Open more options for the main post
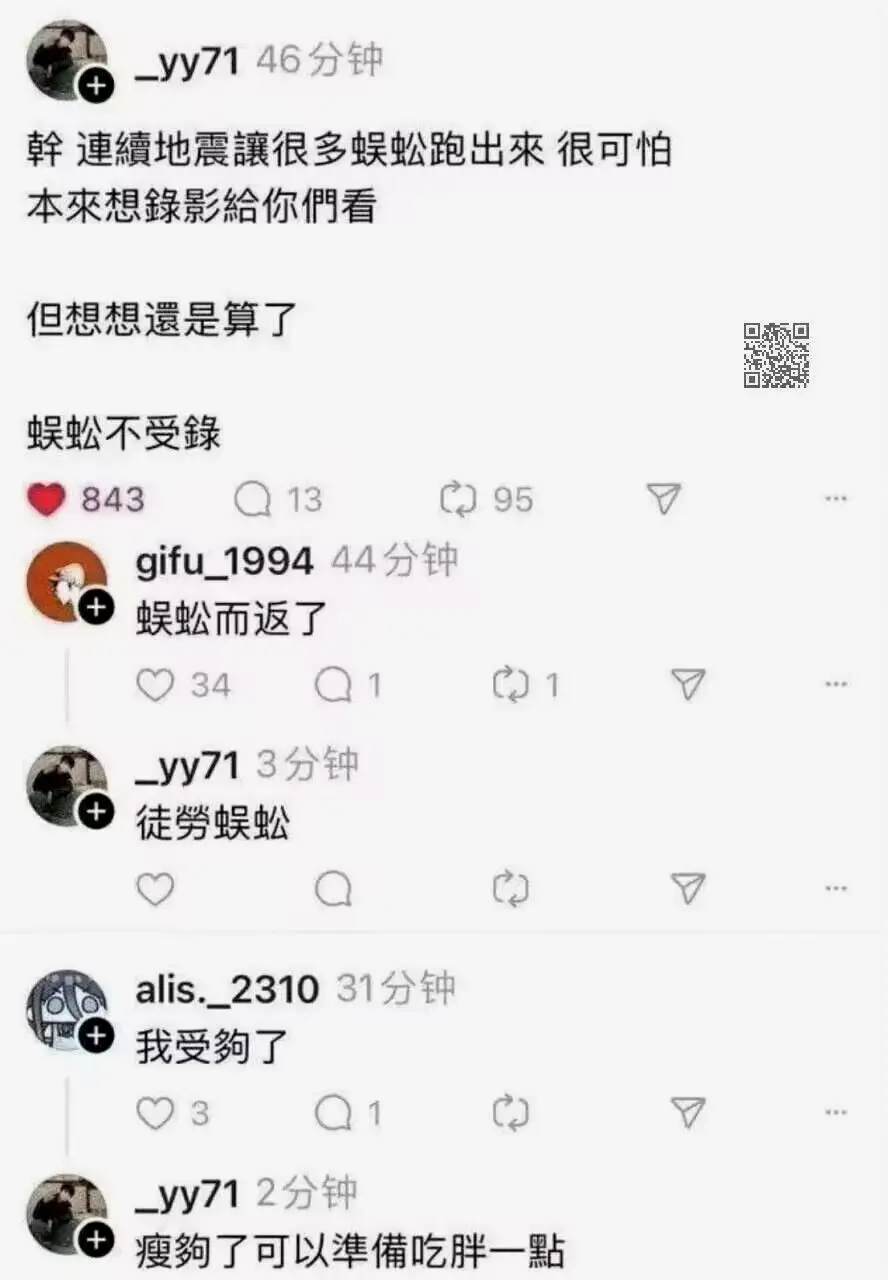This screenshot has width=888, height=1280. tap(836, 499)
